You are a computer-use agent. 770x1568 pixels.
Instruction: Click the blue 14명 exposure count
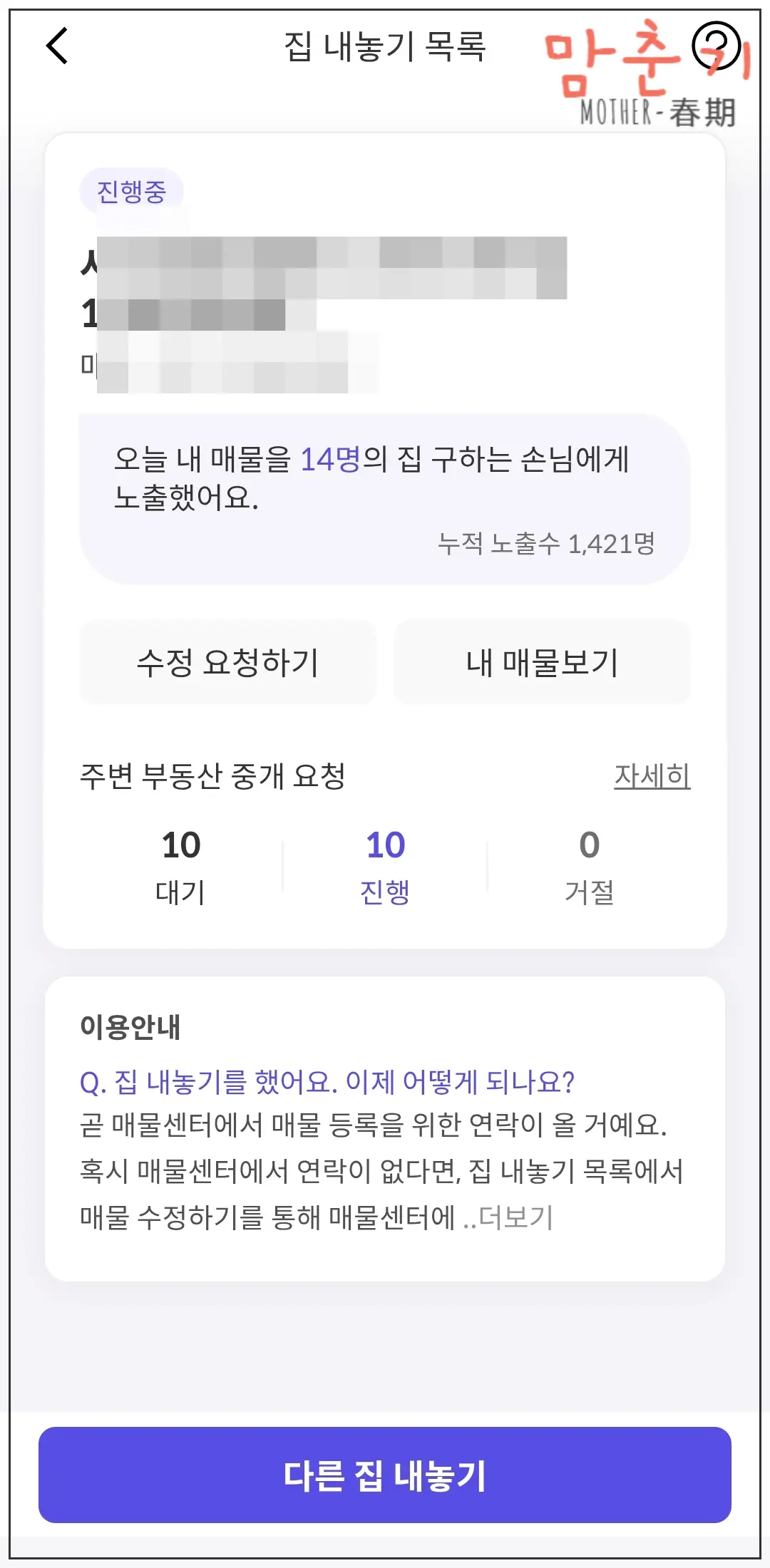[332, 460]
